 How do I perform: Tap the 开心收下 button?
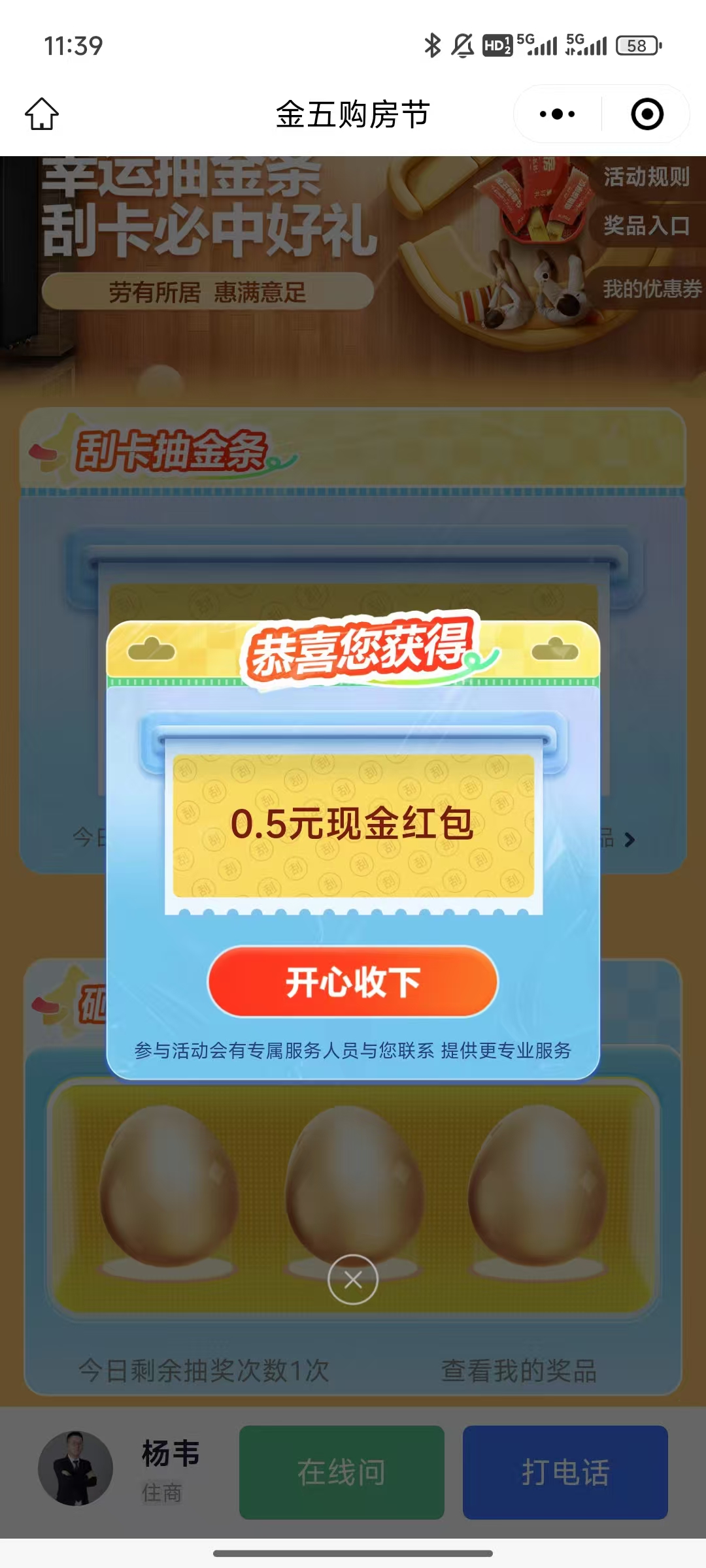[352, 981]
